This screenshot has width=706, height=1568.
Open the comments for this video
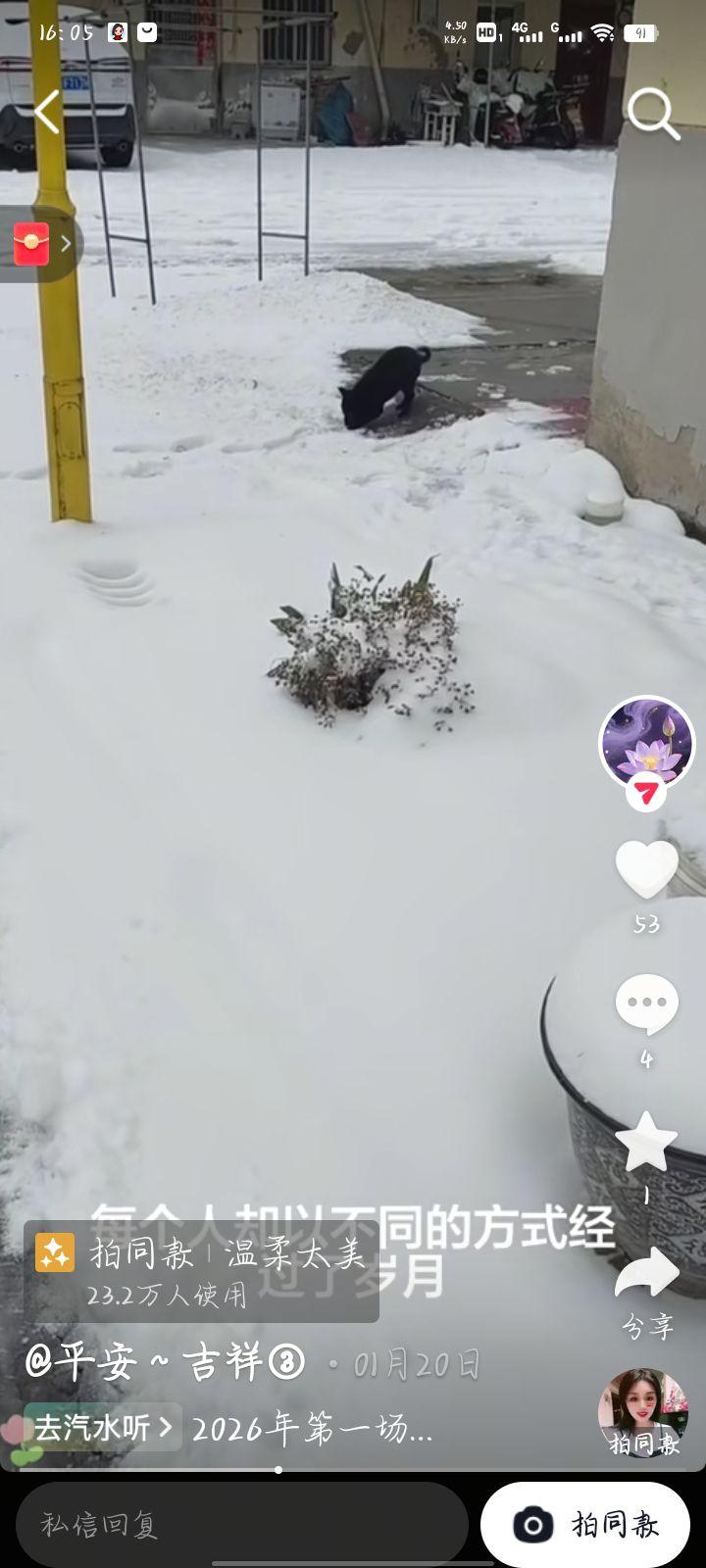tap(646, 1004)
